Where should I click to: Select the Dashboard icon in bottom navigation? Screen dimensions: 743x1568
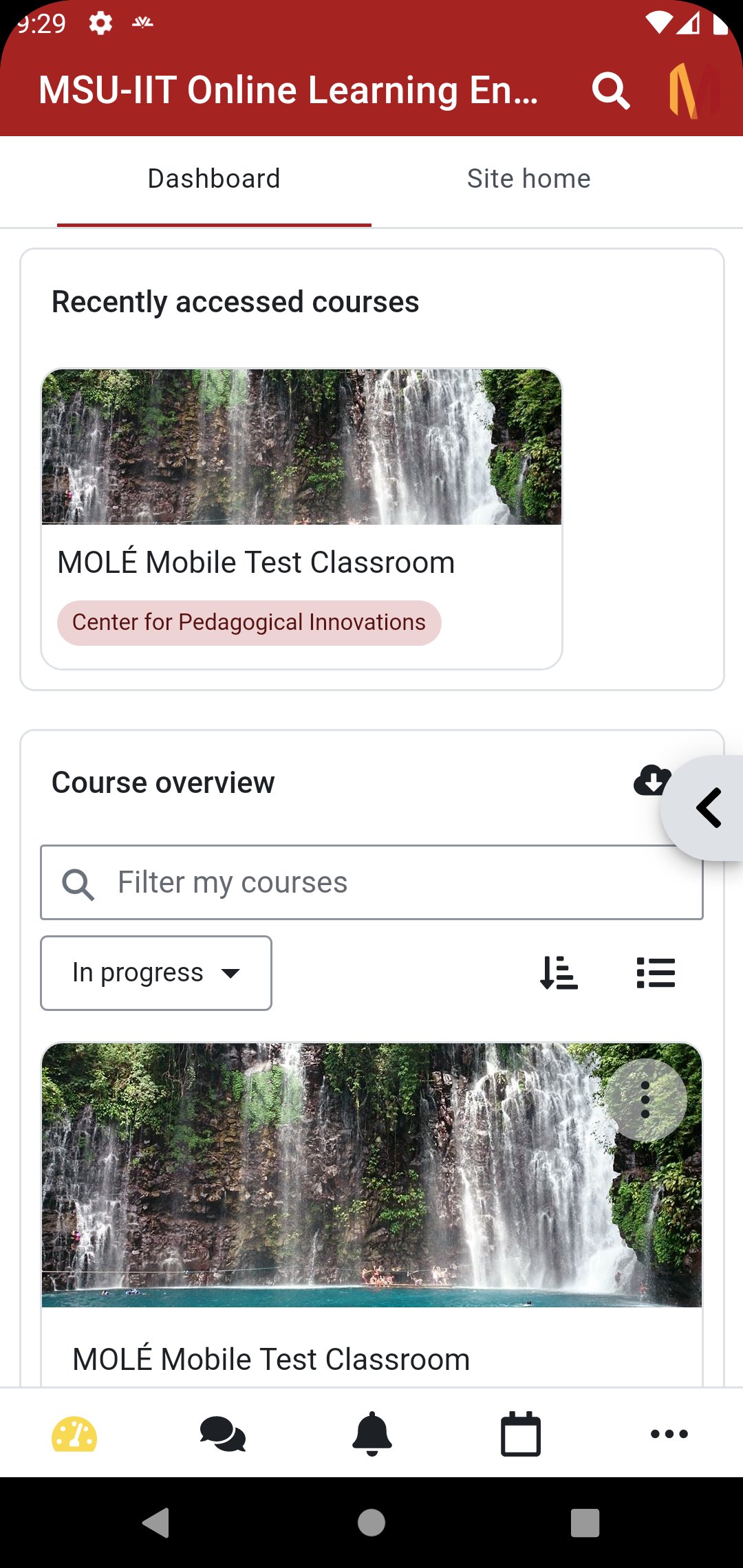pos(74,1434)
